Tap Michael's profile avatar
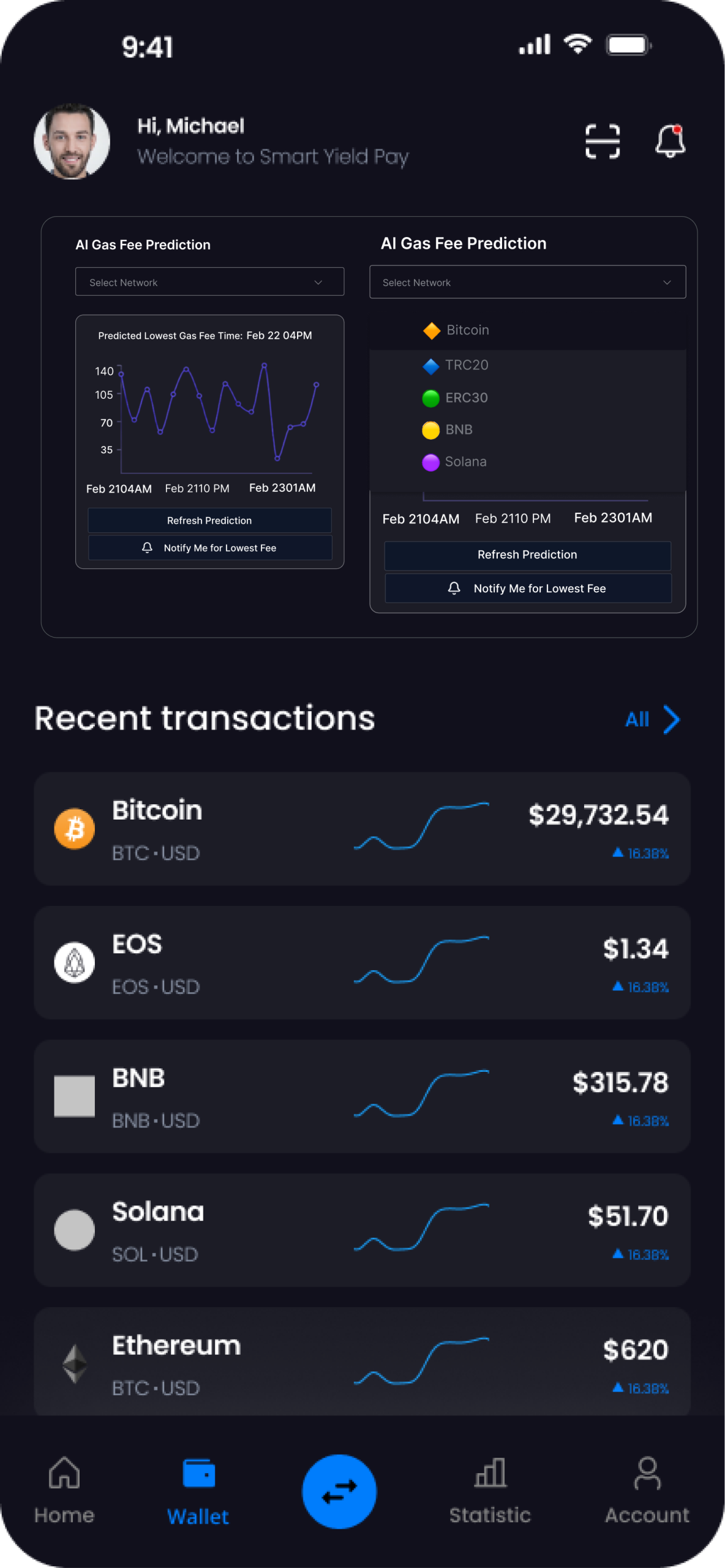This screenshot has width=725, height=1568. [x=72, y=141]
